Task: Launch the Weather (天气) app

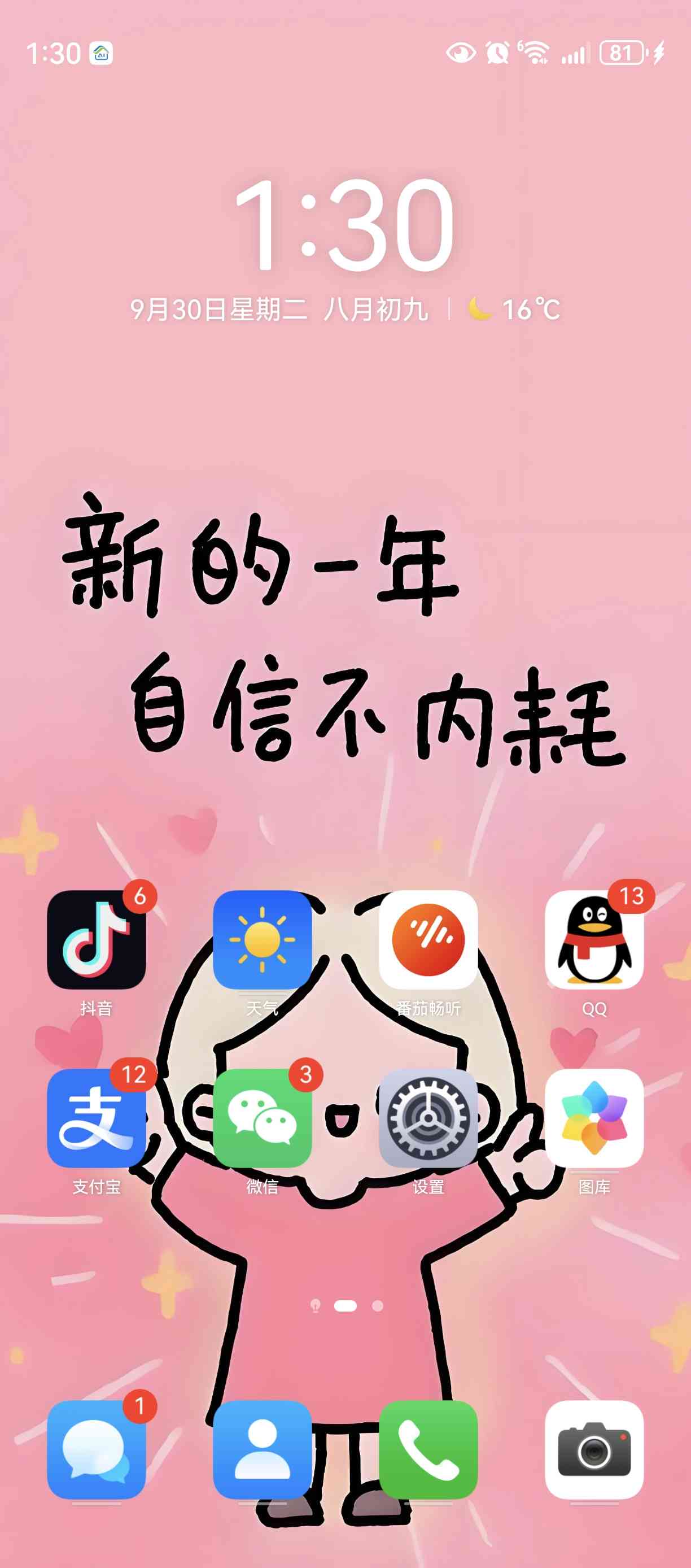Action: click(262, 939)
